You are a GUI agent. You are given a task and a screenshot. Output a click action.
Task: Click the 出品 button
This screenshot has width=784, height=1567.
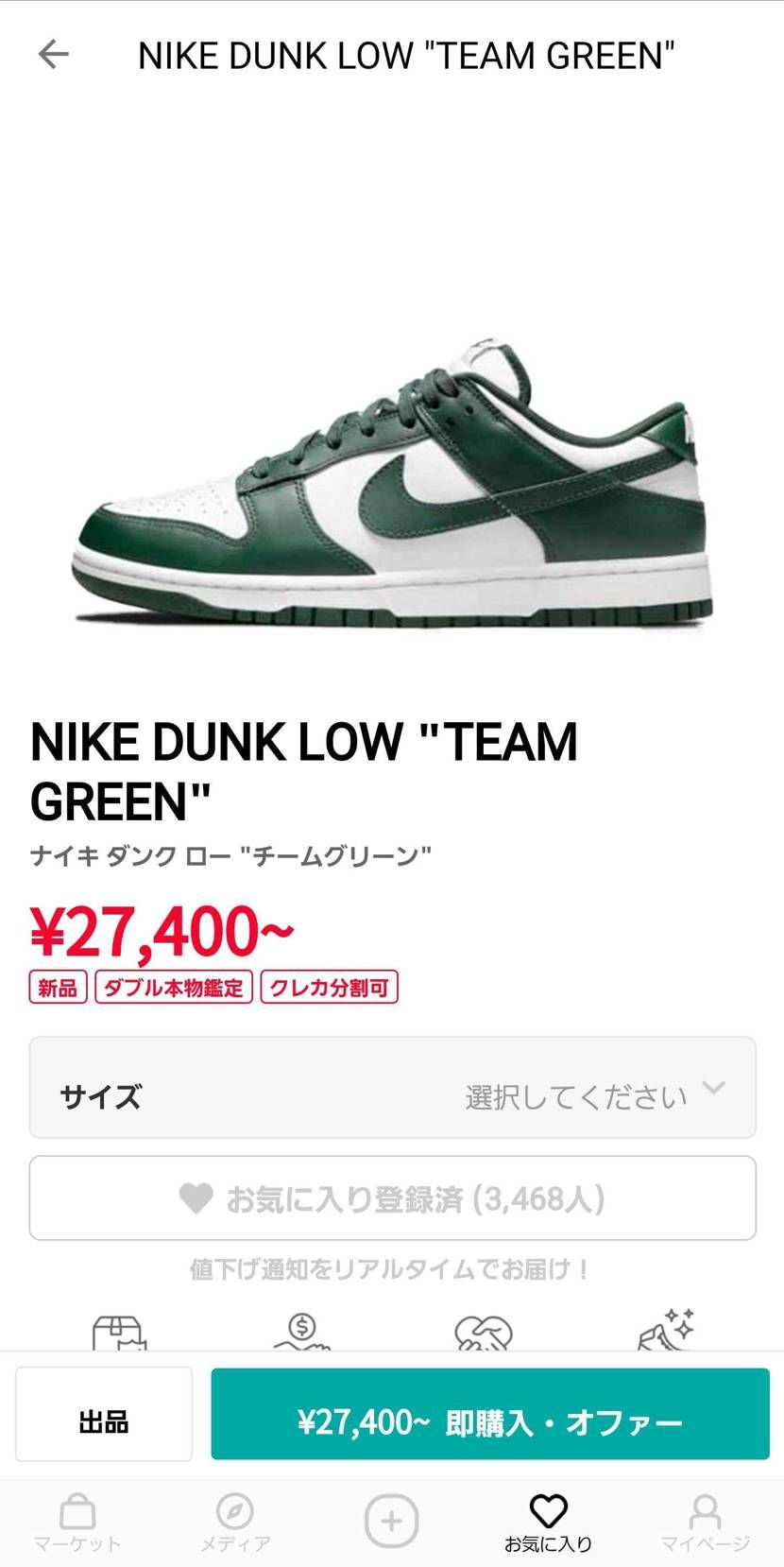pos(103,1413)
